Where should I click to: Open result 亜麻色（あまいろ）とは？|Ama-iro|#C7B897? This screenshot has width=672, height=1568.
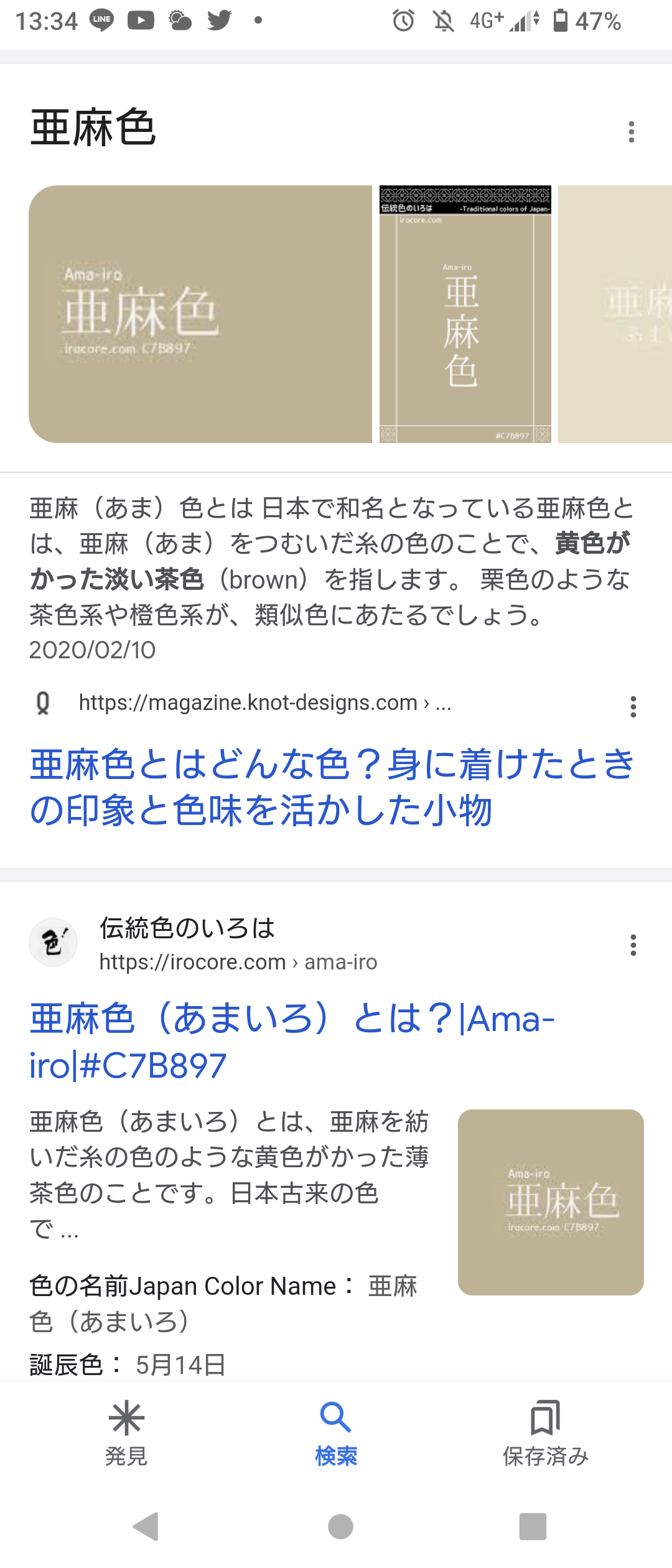tap(292, 1042)
